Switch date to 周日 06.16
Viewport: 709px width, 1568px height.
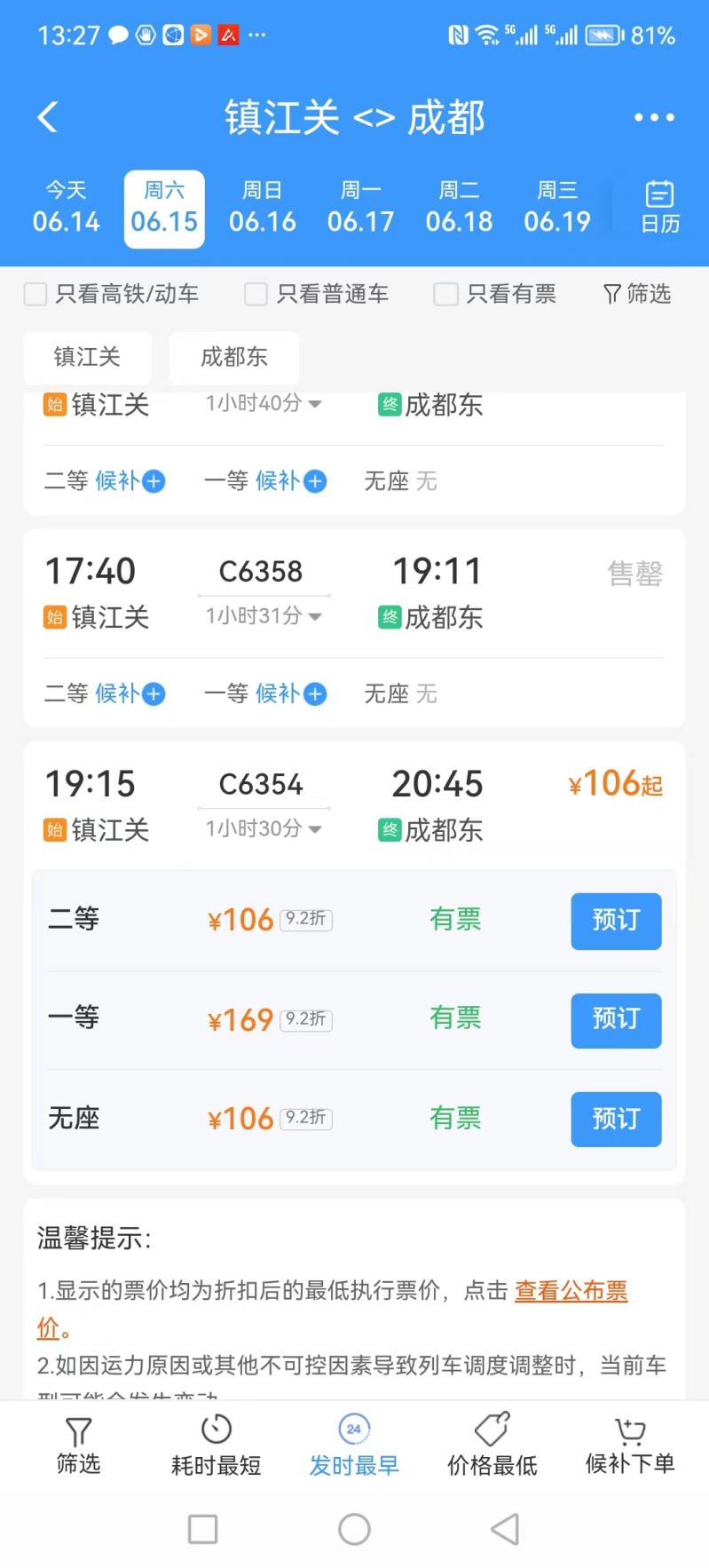tap(263, 208)
